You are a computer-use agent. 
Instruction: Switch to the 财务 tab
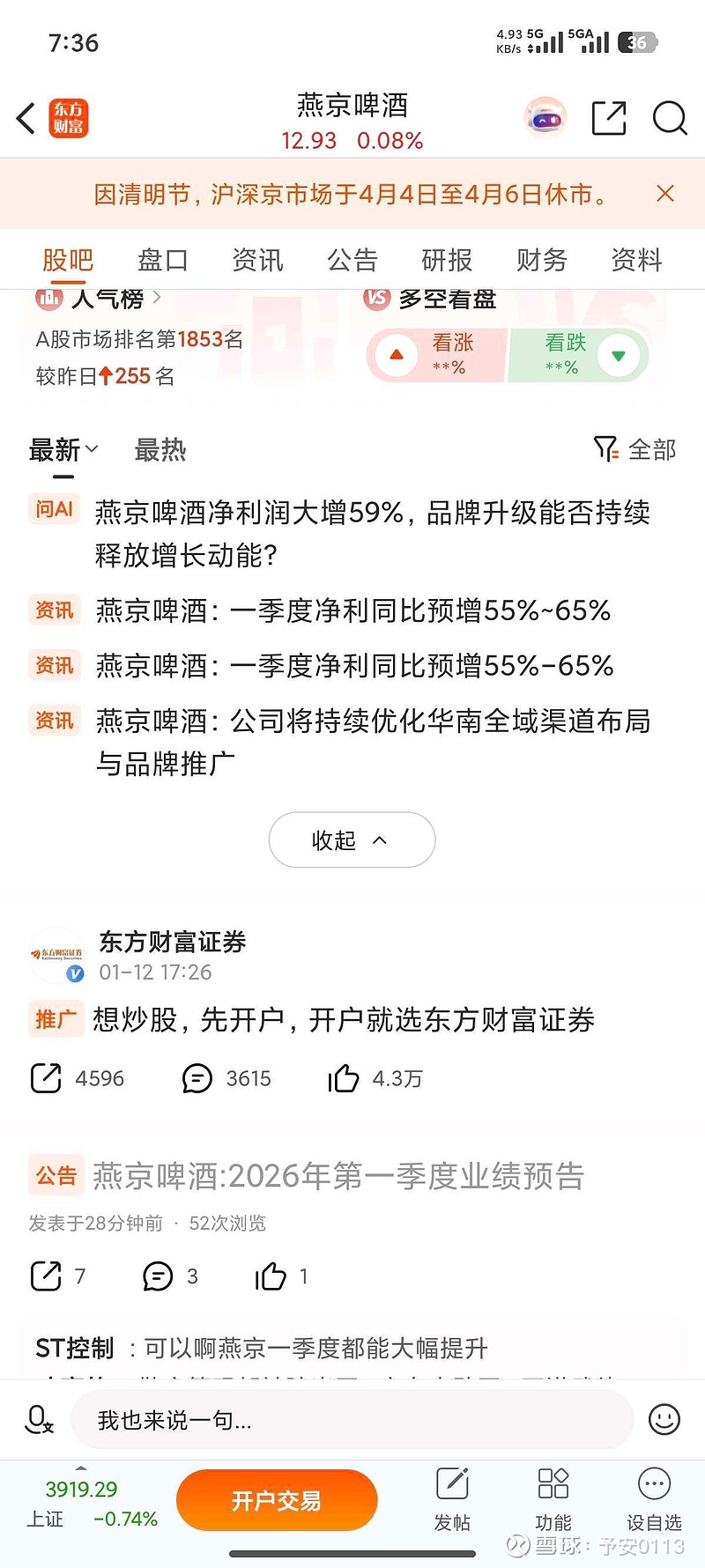(x=540, y=260)
